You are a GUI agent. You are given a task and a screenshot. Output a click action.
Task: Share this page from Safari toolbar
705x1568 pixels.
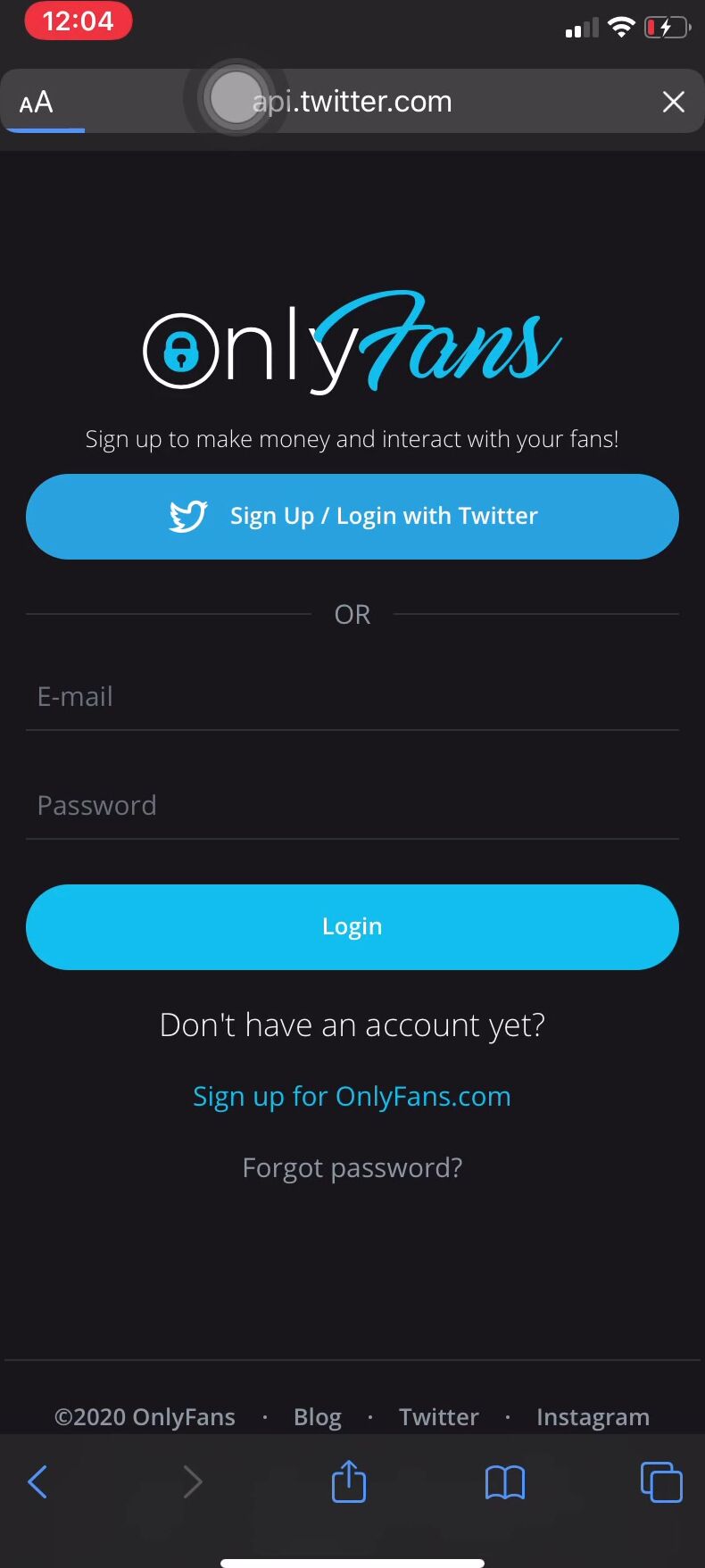(349, 1481)
